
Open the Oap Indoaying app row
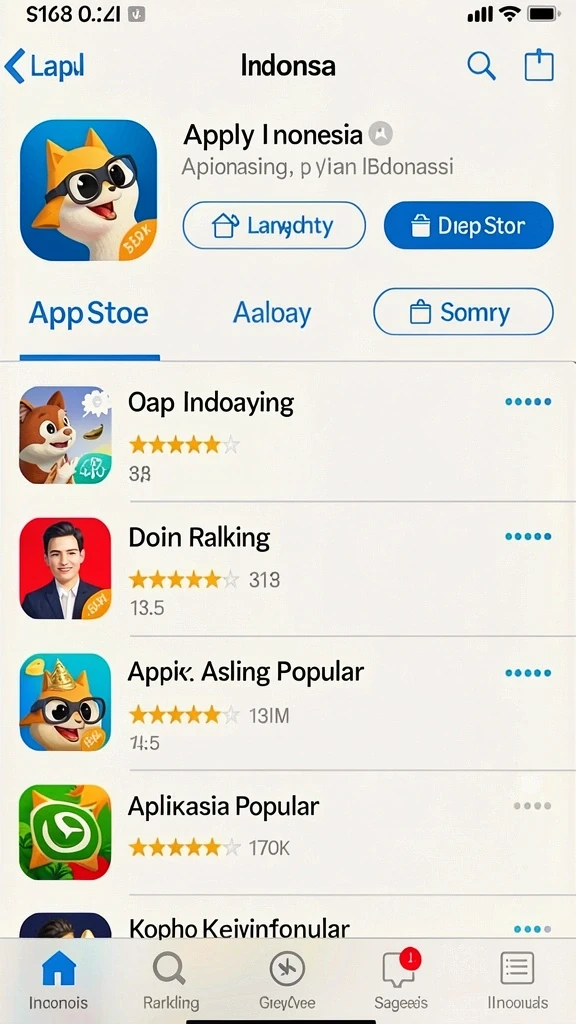tap(288, 434)
